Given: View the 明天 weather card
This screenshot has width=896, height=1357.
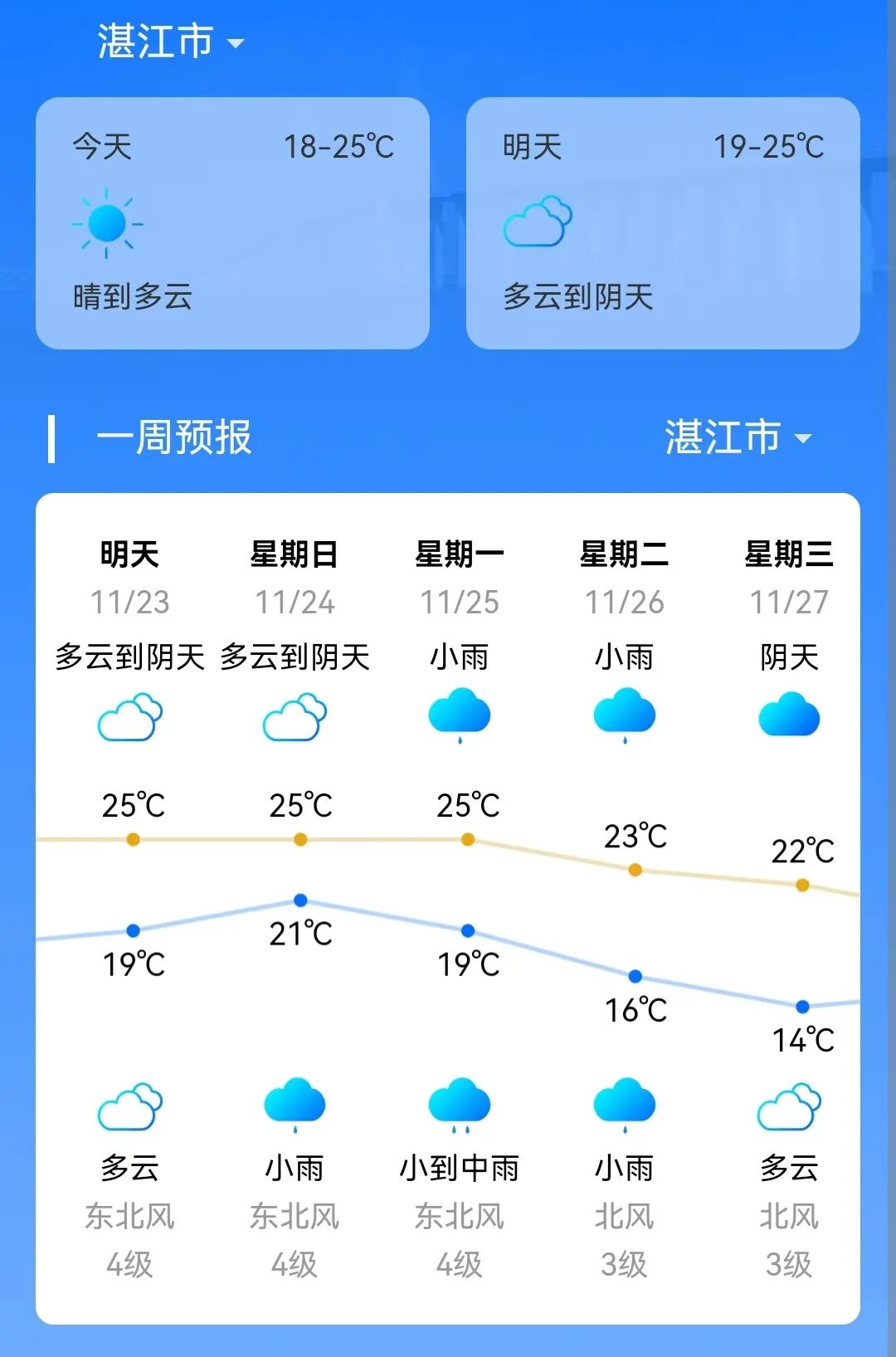Looking at the screenshot, I should [662, 222].
